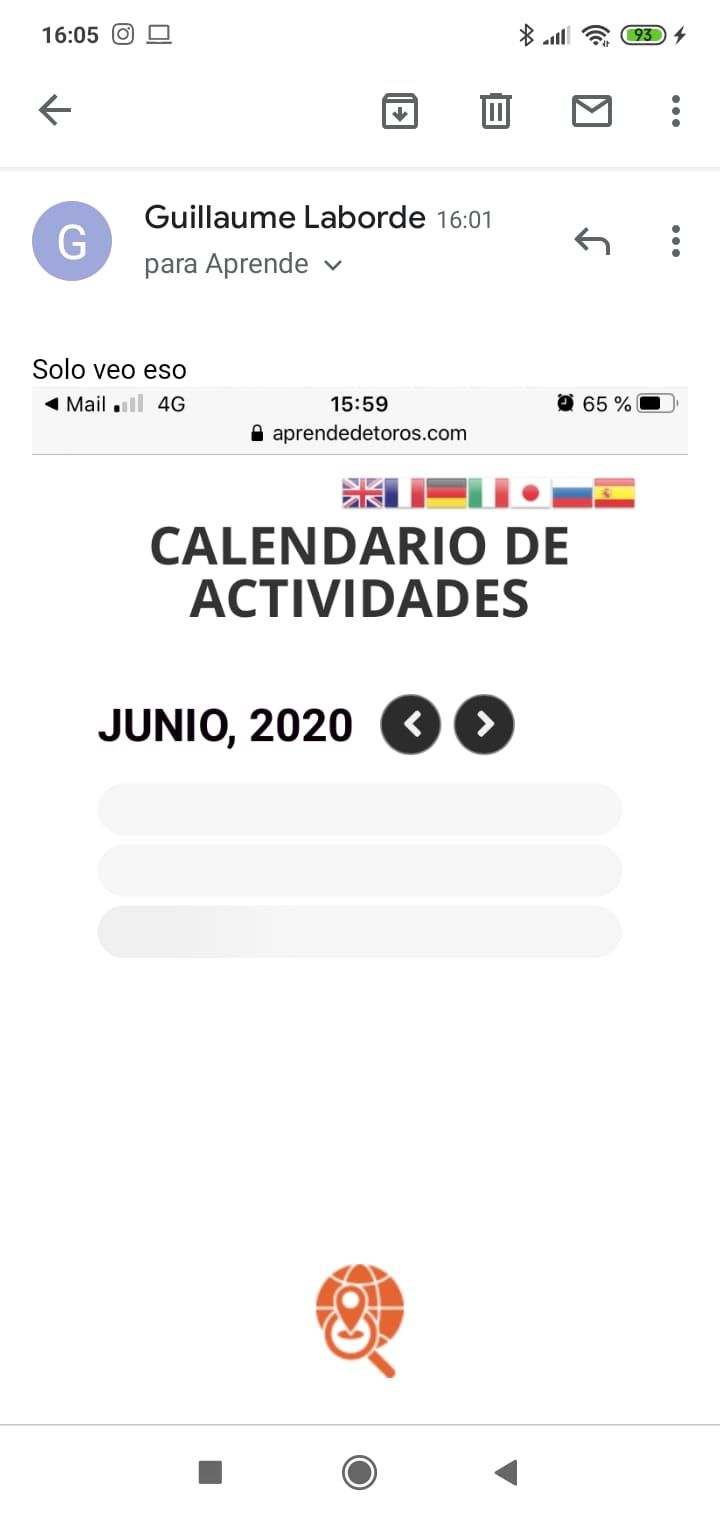Go back to the inbox
The image size is (720, 1520).
tap(55, 110)
